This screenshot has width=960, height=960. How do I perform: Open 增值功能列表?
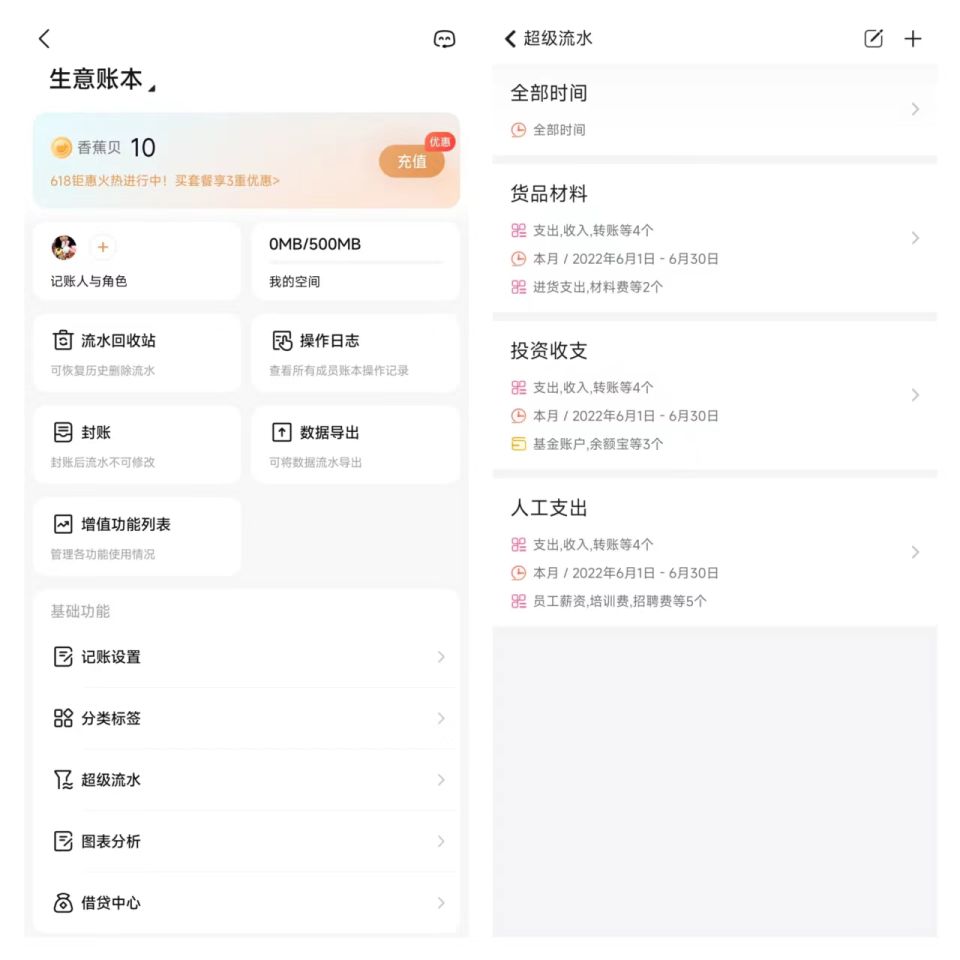(137, 536)
